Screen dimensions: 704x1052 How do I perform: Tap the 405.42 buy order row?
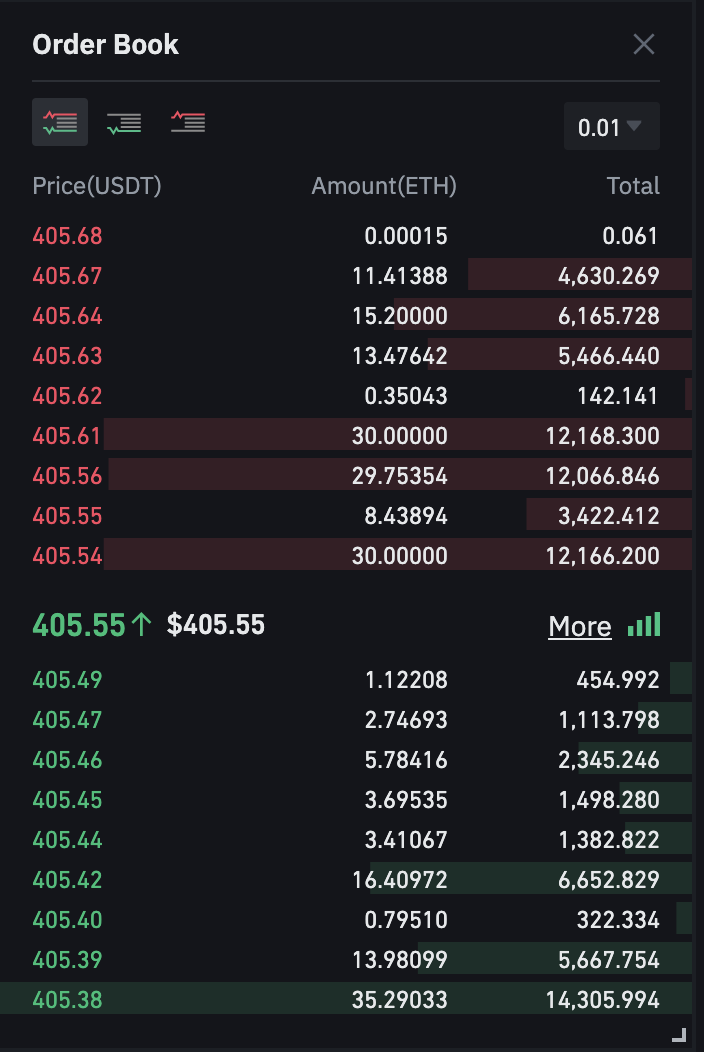[346, 880]
